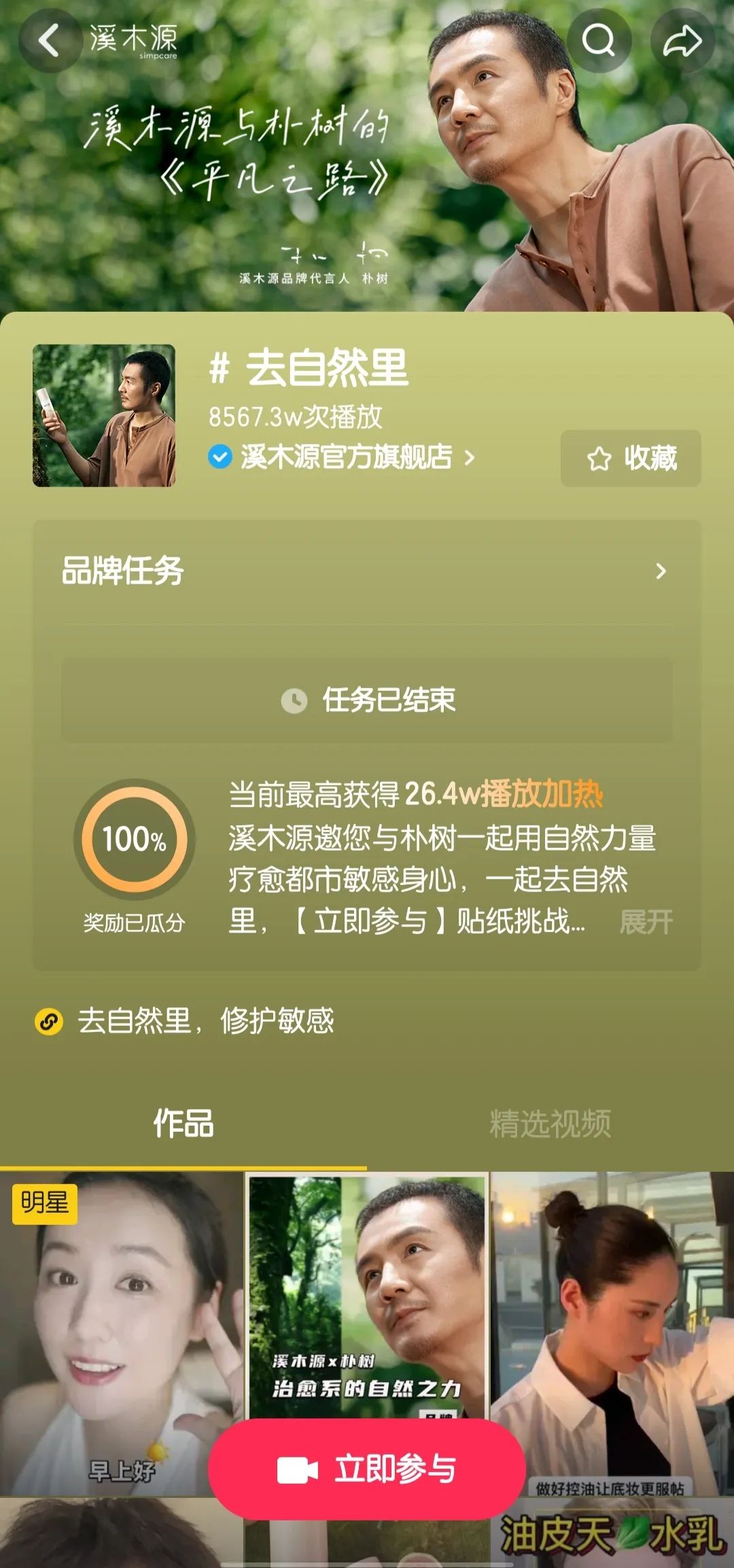Screen dimensions: 734x1568
Task: Tap 收藏 to favorite this topic
Action: point(631,459)
